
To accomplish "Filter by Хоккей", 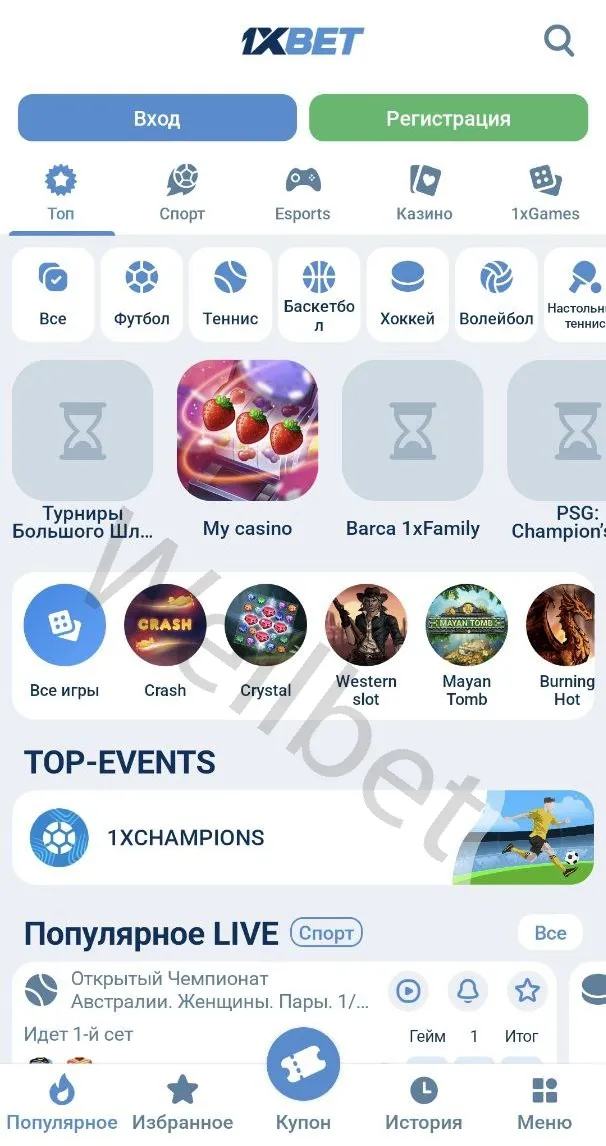I will [407, 294].
